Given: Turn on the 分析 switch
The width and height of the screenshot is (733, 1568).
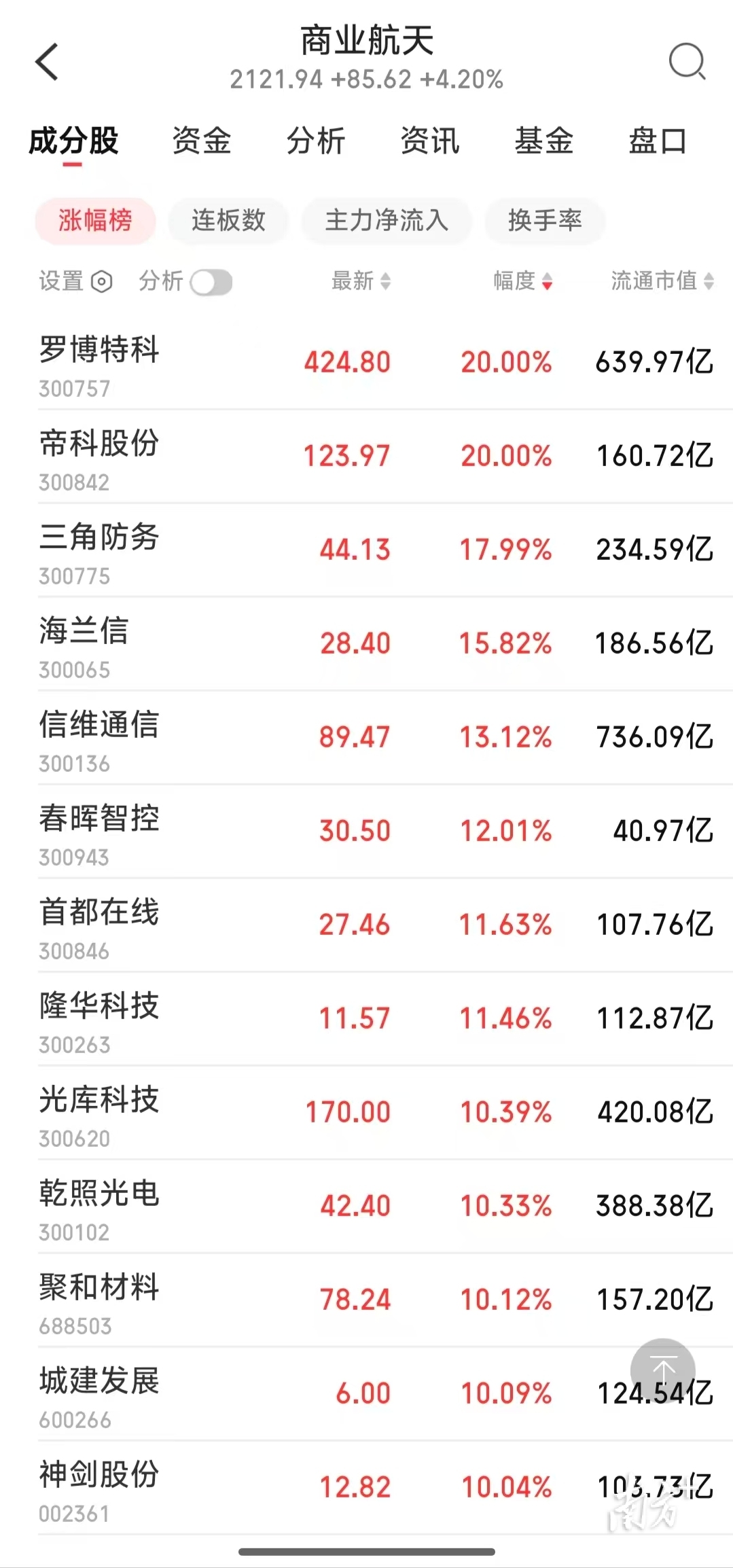Looking at the screenshot, I should coord(211,282).
